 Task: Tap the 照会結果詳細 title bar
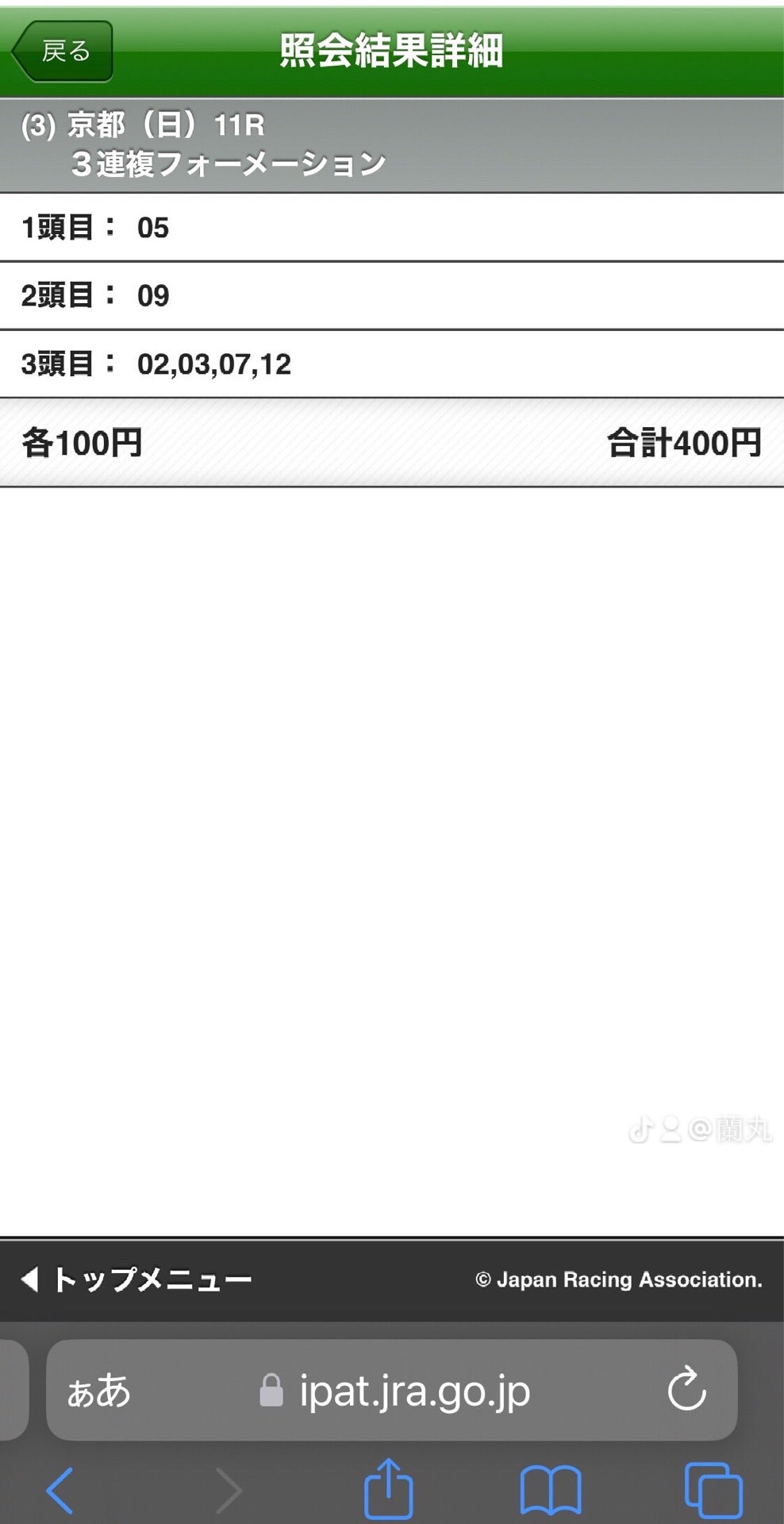[392, 50]
